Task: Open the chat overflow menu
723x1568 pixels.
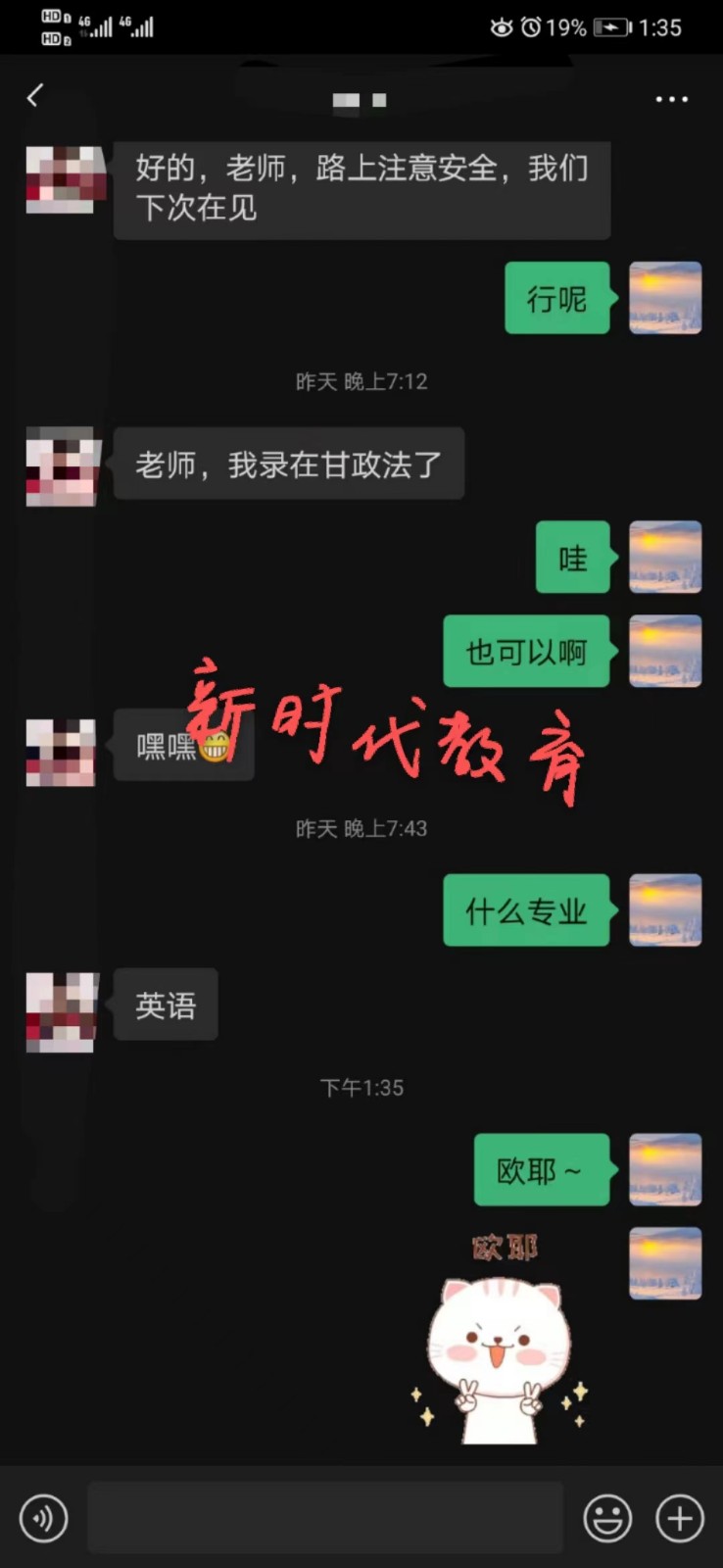Action: (671, 99)
